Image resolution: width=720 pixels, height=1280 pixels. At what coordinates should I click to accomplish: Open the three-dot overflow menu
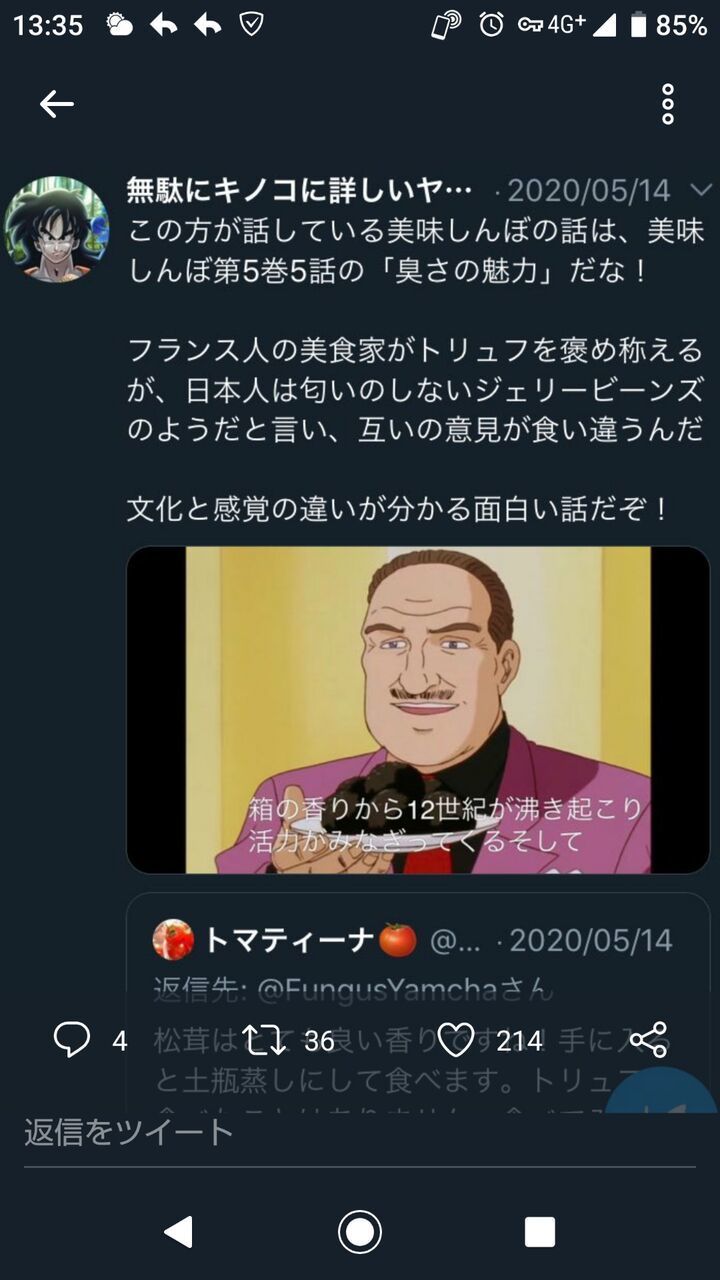(x=667, y=104)
